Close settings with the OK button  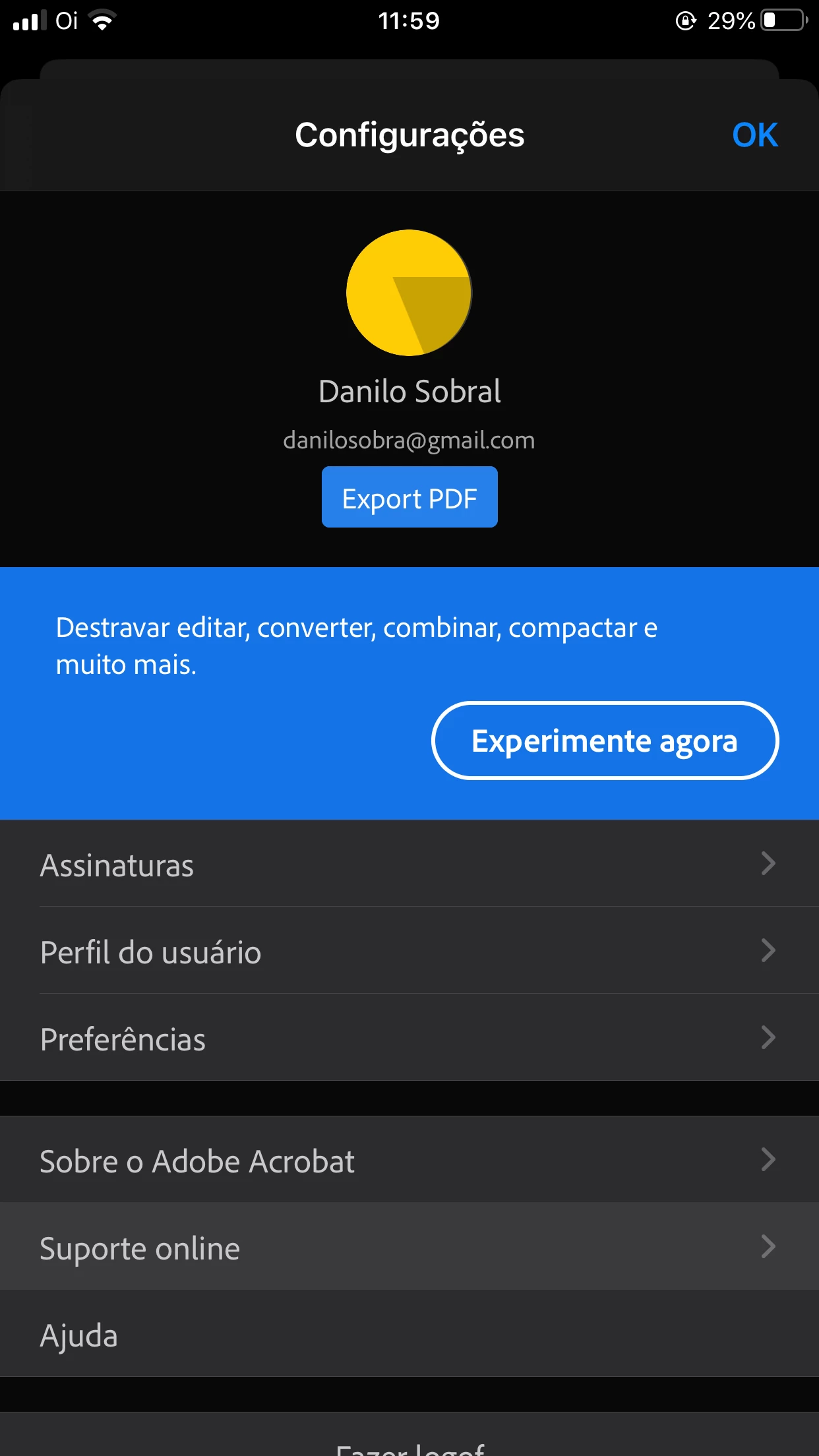tap(754, 135)
